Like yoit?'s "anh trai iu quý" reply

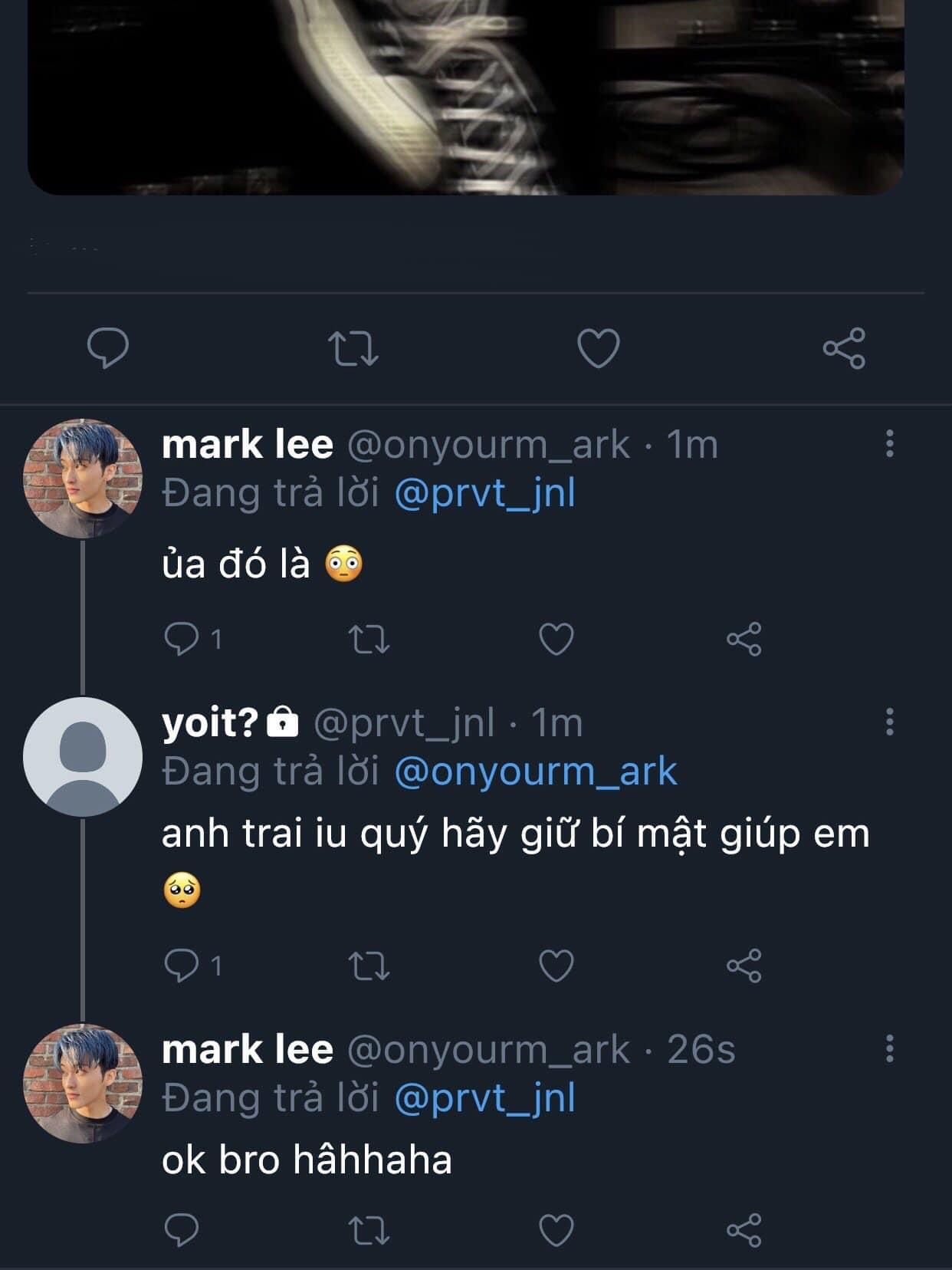(556, 965)
